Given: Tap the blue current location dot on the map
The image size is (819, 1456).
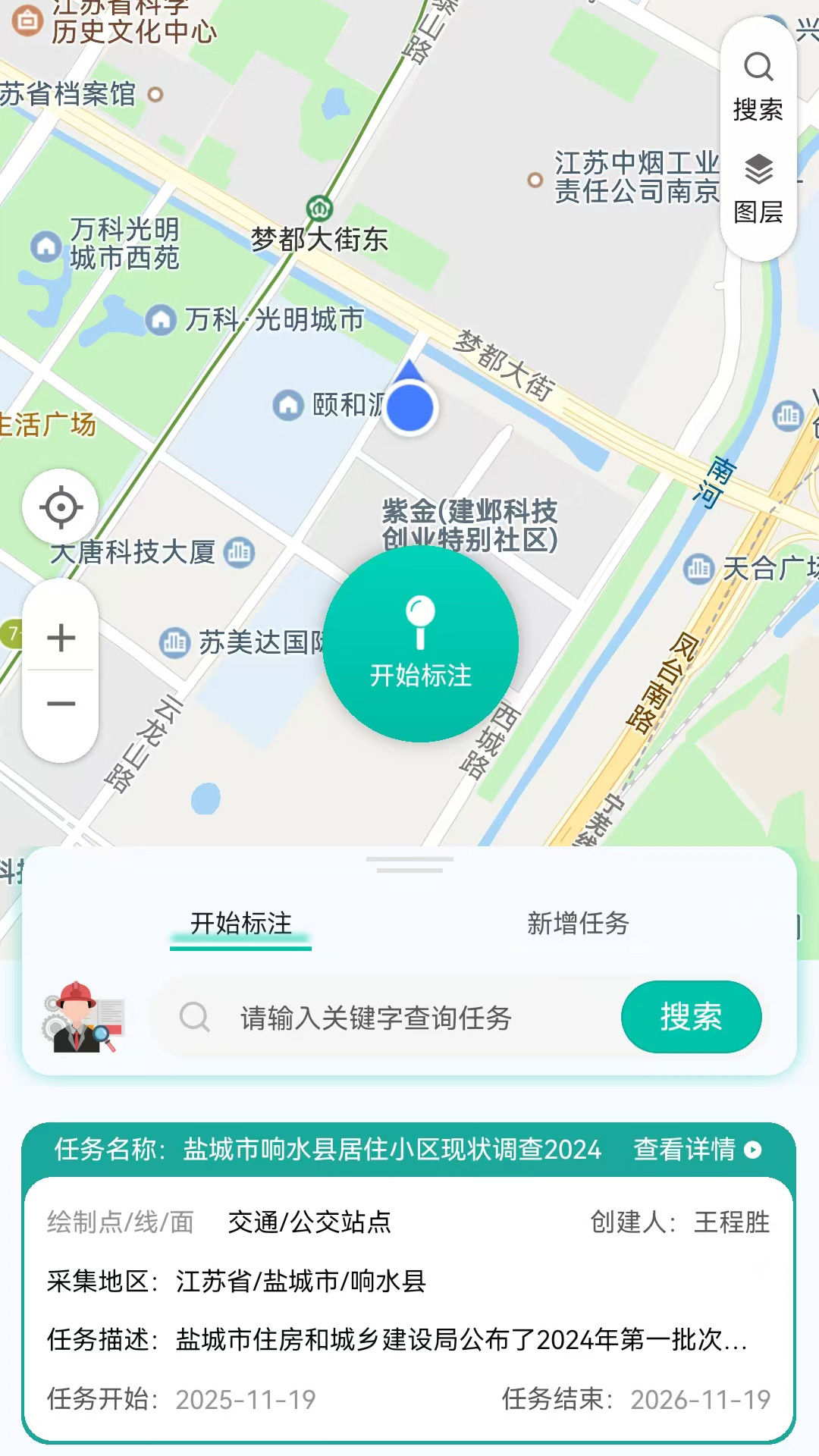Looking at the screenshot, I should pos(409,407).
